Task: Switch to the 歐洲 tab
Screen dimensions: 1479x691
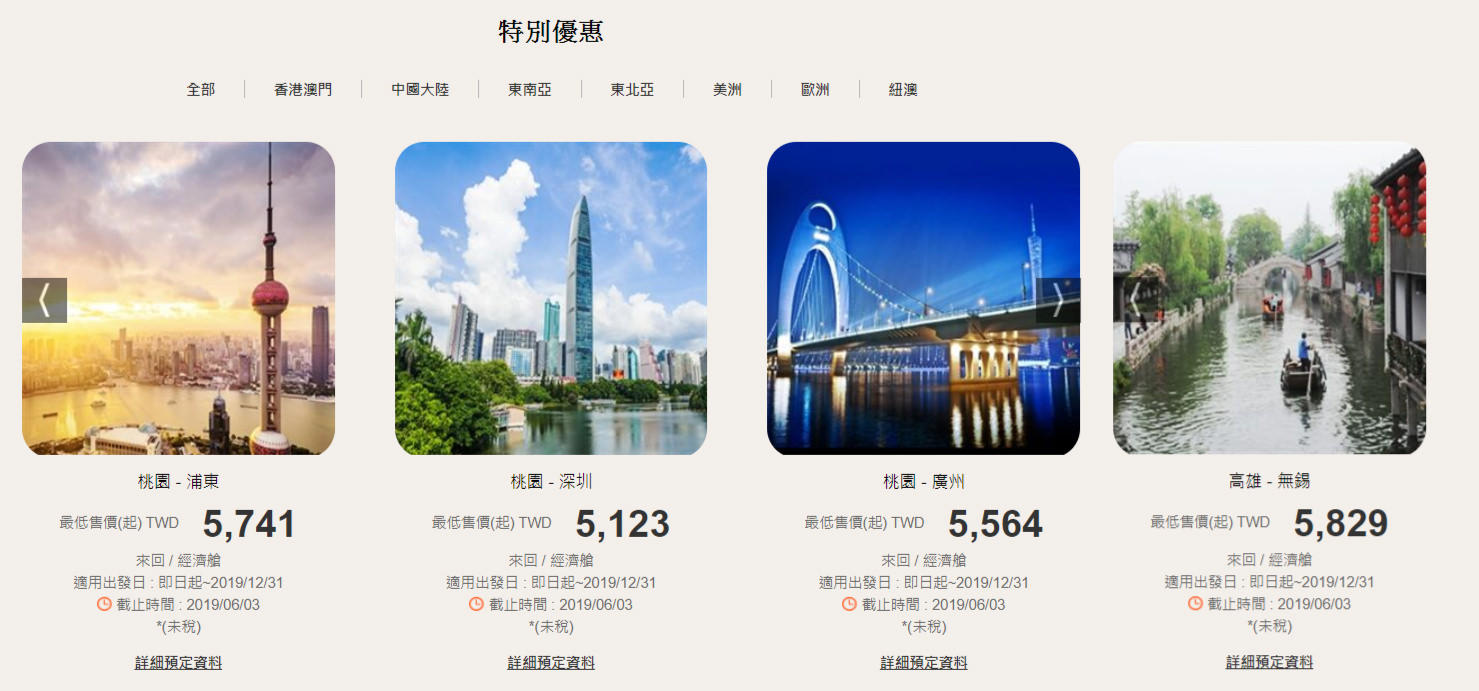Action: pos(815,90)
